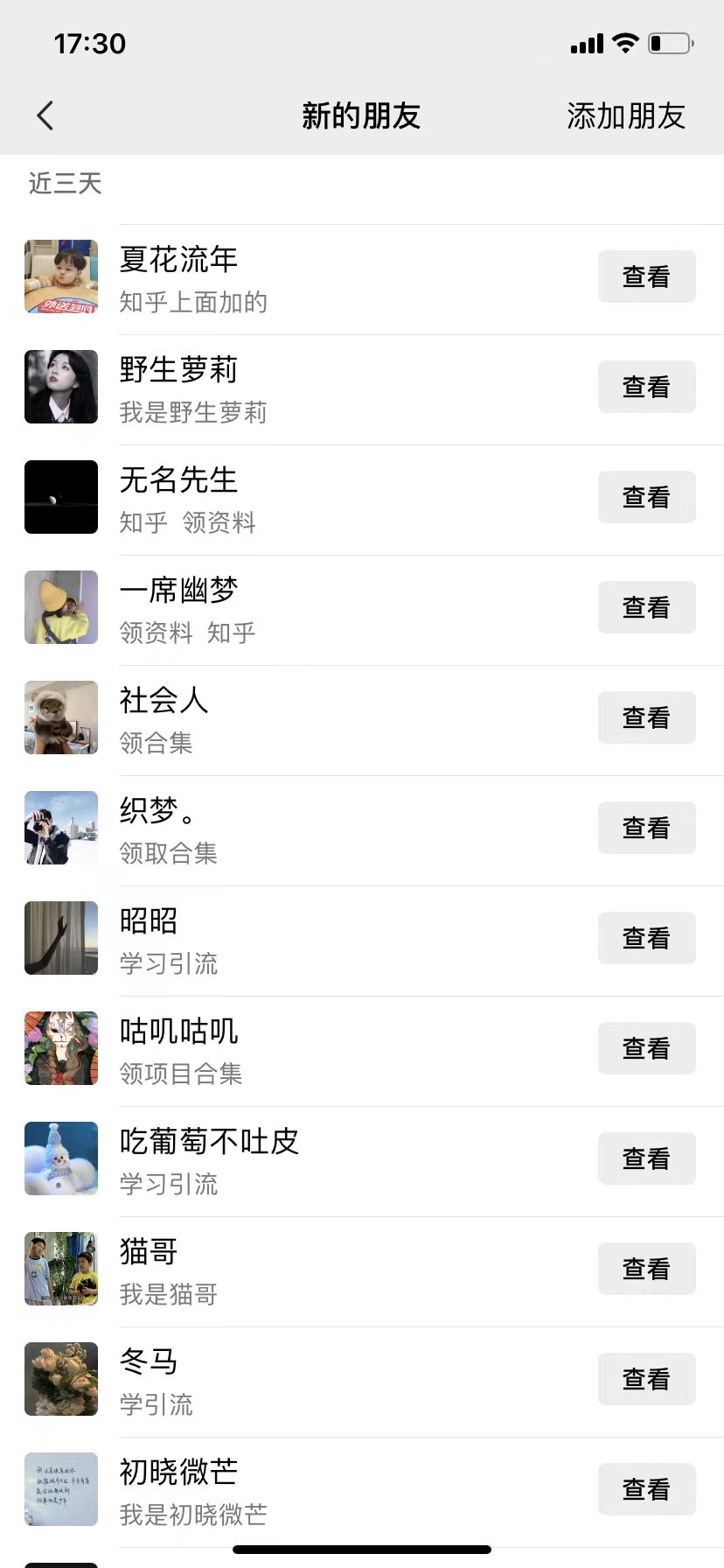
Task: Check the friend request from 一席幽梦
Action: point(646,607)
